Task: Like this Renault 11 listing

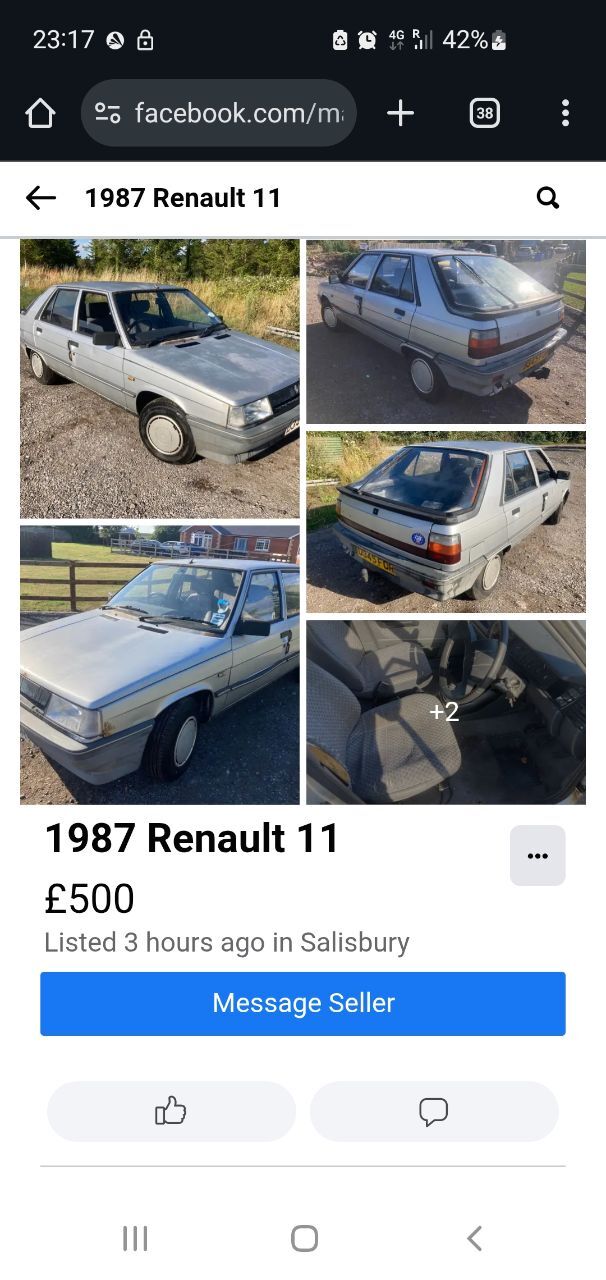Action: (171, 1111)
